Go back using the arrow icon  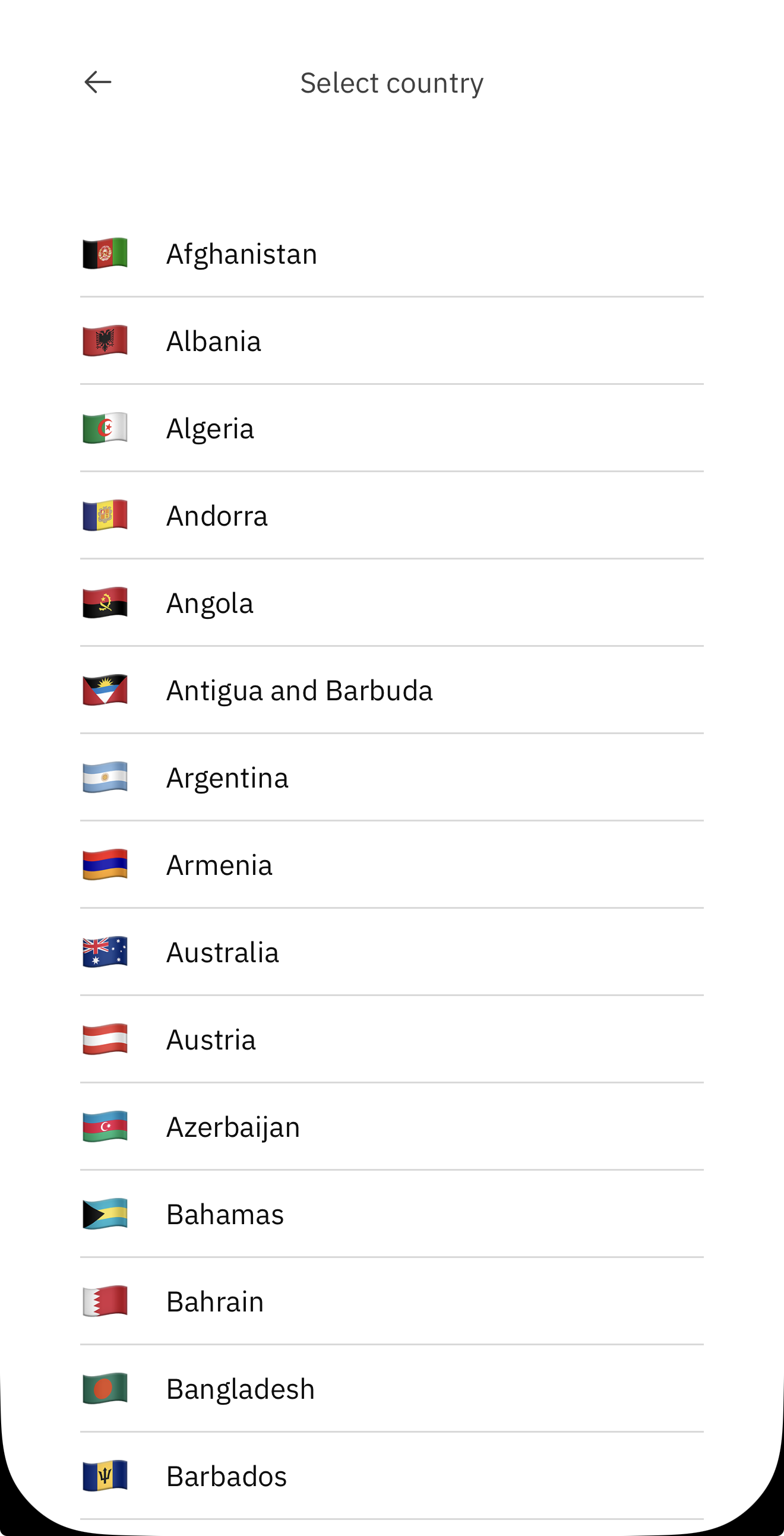[x=98, y=83]
